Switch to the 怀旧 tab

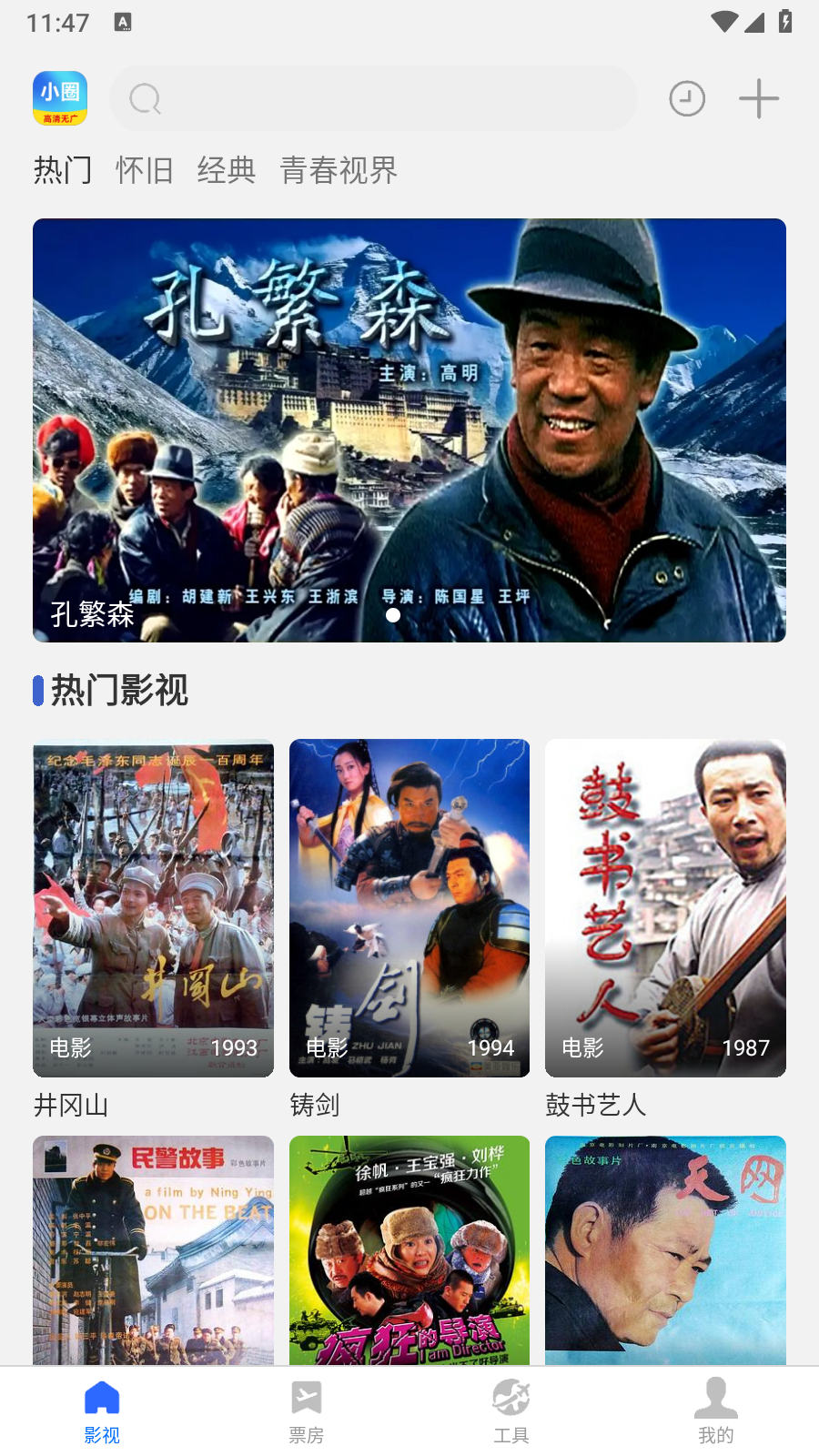pyautogui.click(x=146, y=171)
